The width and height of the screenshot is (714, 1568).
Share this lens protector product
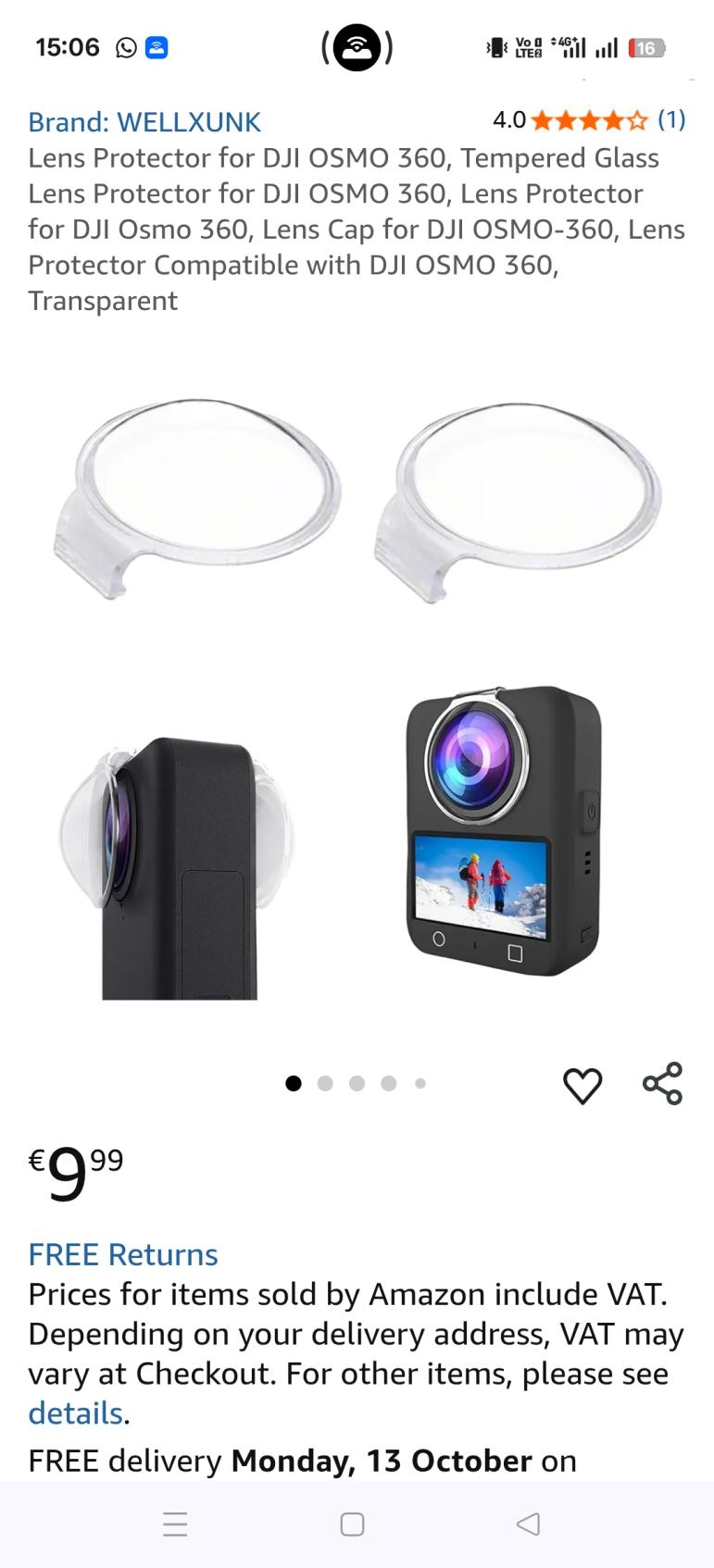click(x=662, y=1084)
